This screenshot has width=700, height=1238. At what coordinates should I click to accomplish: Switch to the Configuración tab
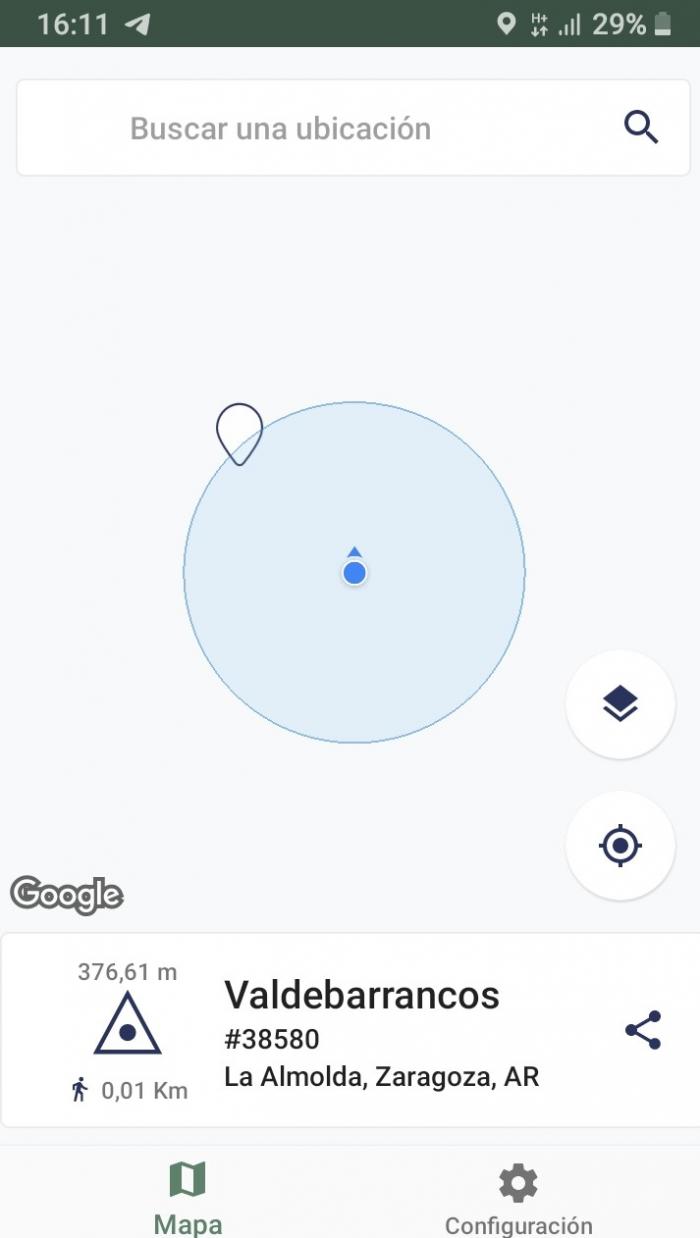(x=518, y=1197)
